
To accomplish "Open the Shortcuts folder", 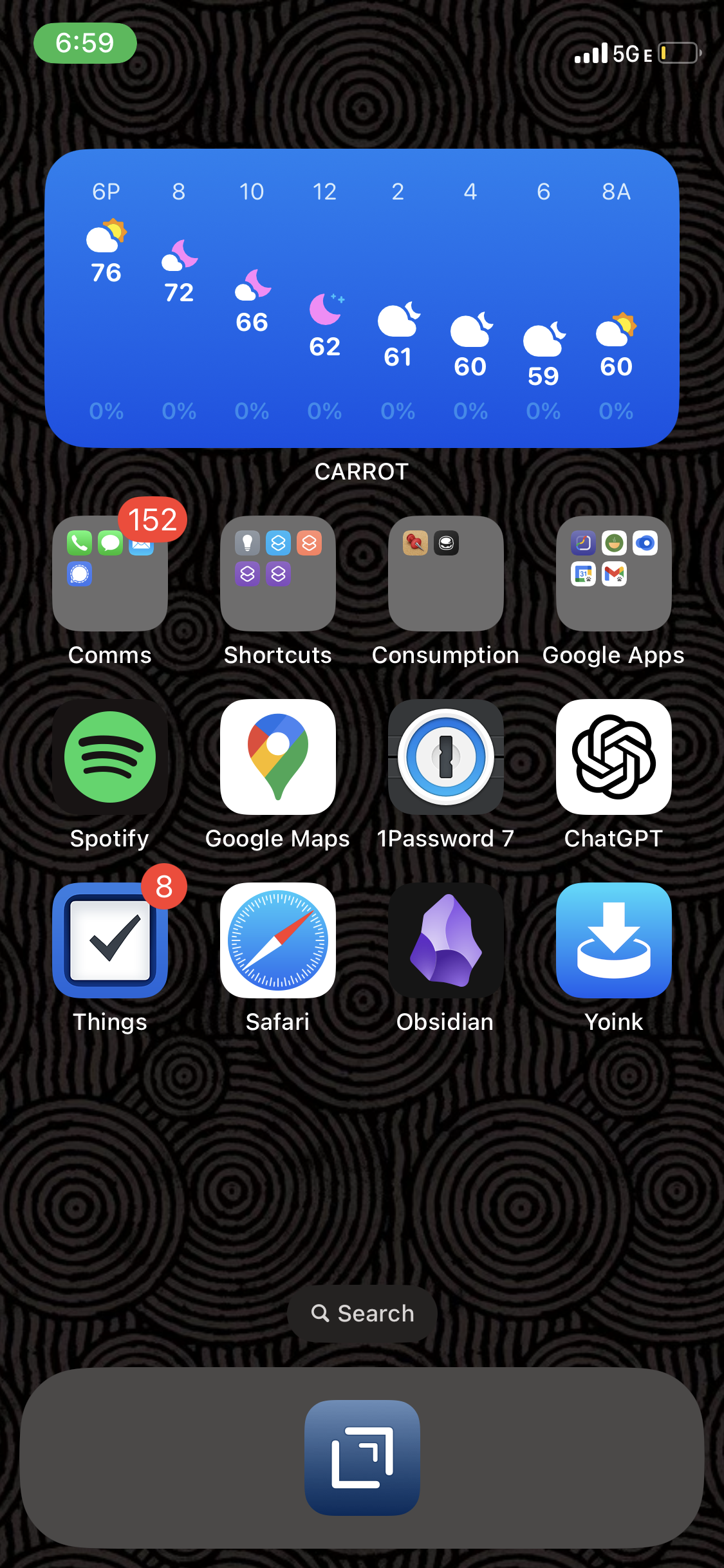I will pos(278,573).
